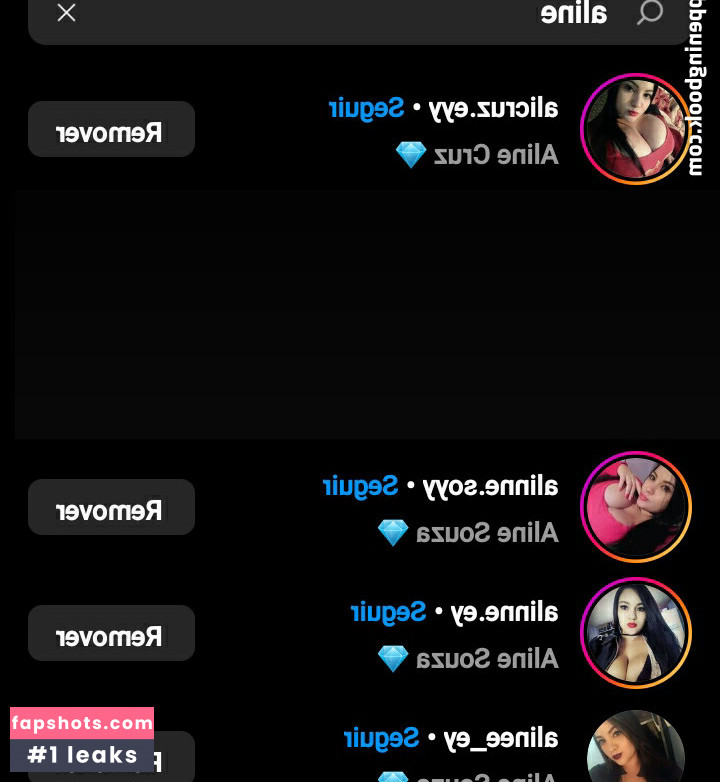Open alinne.soyy's profile picture
Viewport: 720px width, 782px height.
click(635, 507)
